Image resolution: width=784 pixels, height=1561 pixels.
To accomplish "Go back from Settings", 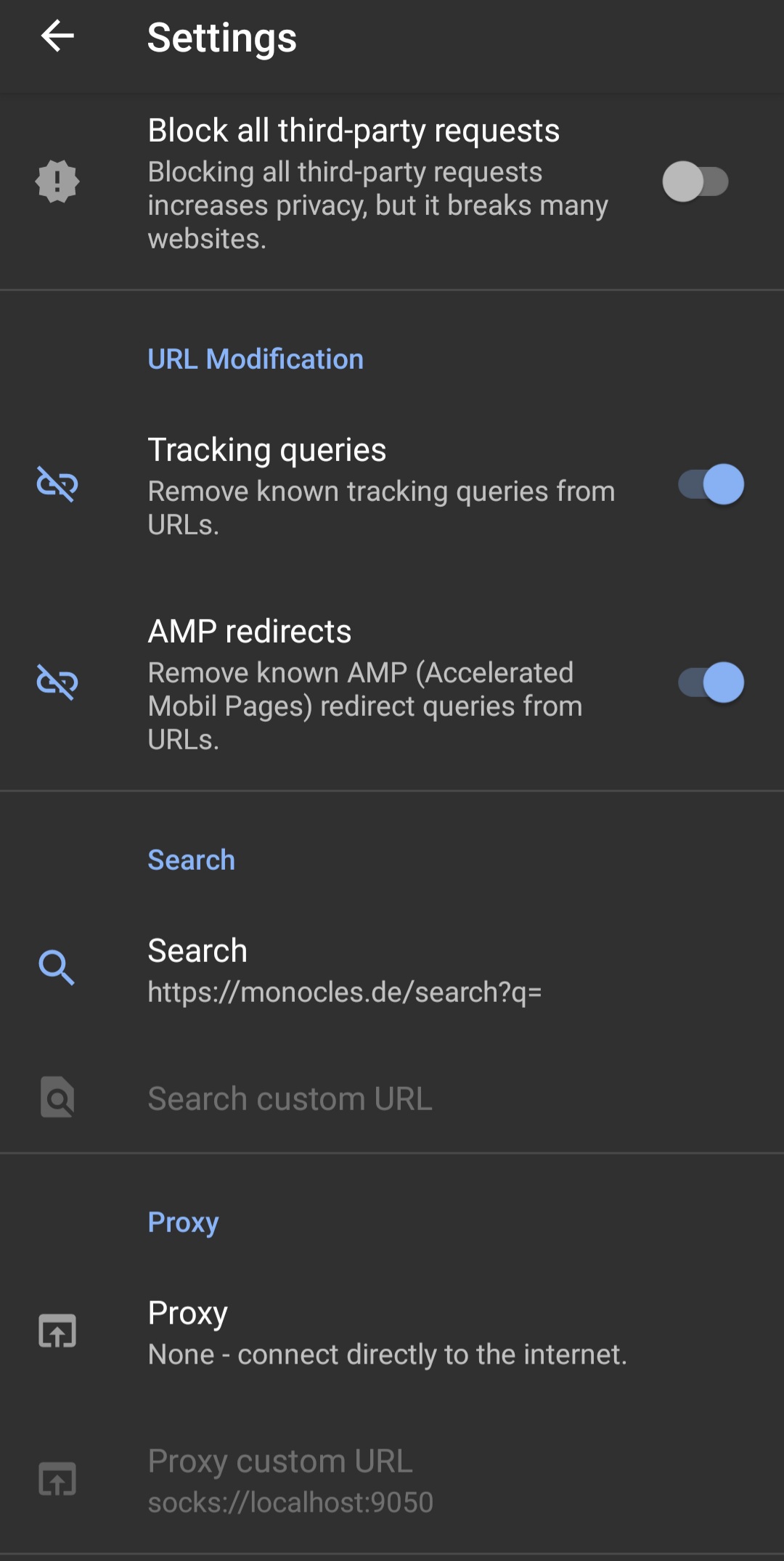I will pos(57,36).
